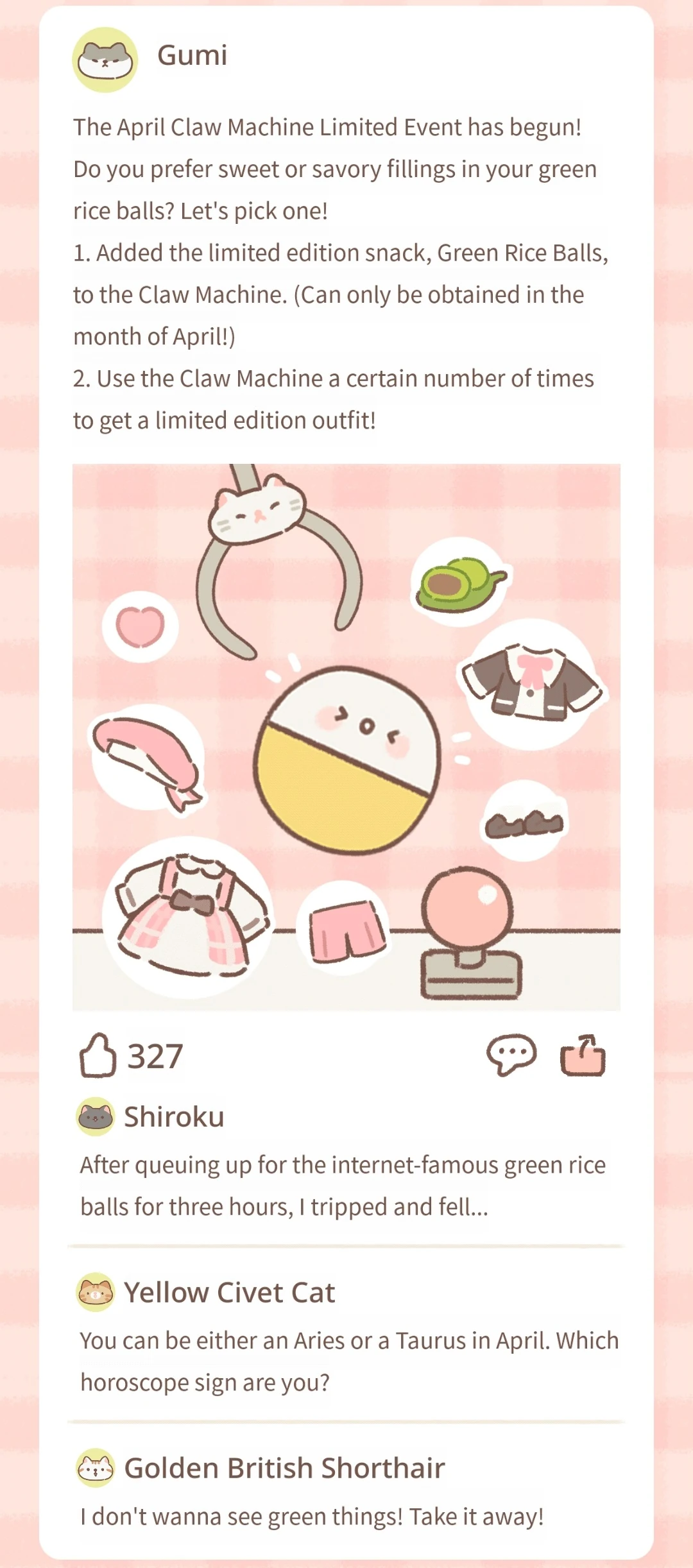Like Gumi's claw machine post
Viewport: 693px width, 1568px height.
pos(98,1055)
